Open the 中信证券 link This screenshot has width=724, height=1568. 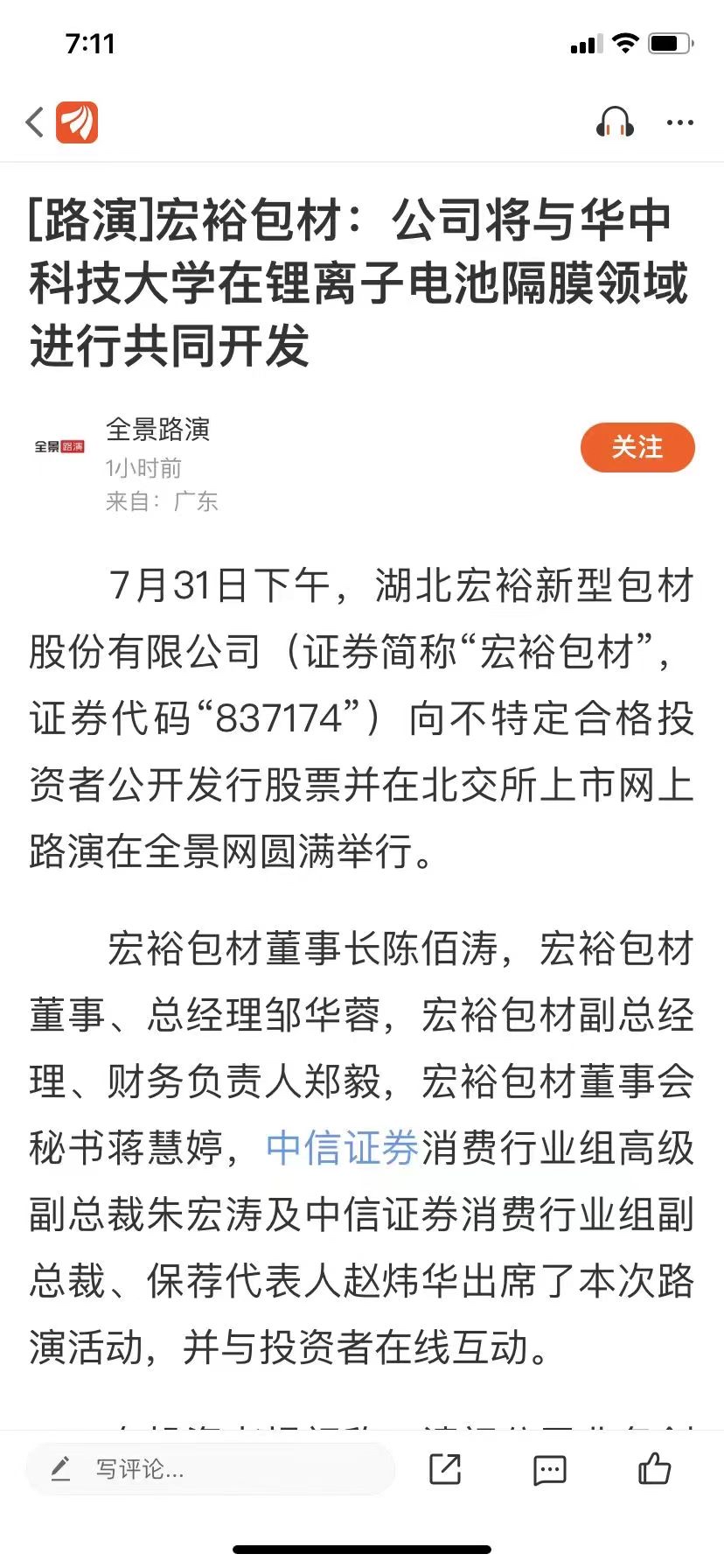coord(342,1149)
